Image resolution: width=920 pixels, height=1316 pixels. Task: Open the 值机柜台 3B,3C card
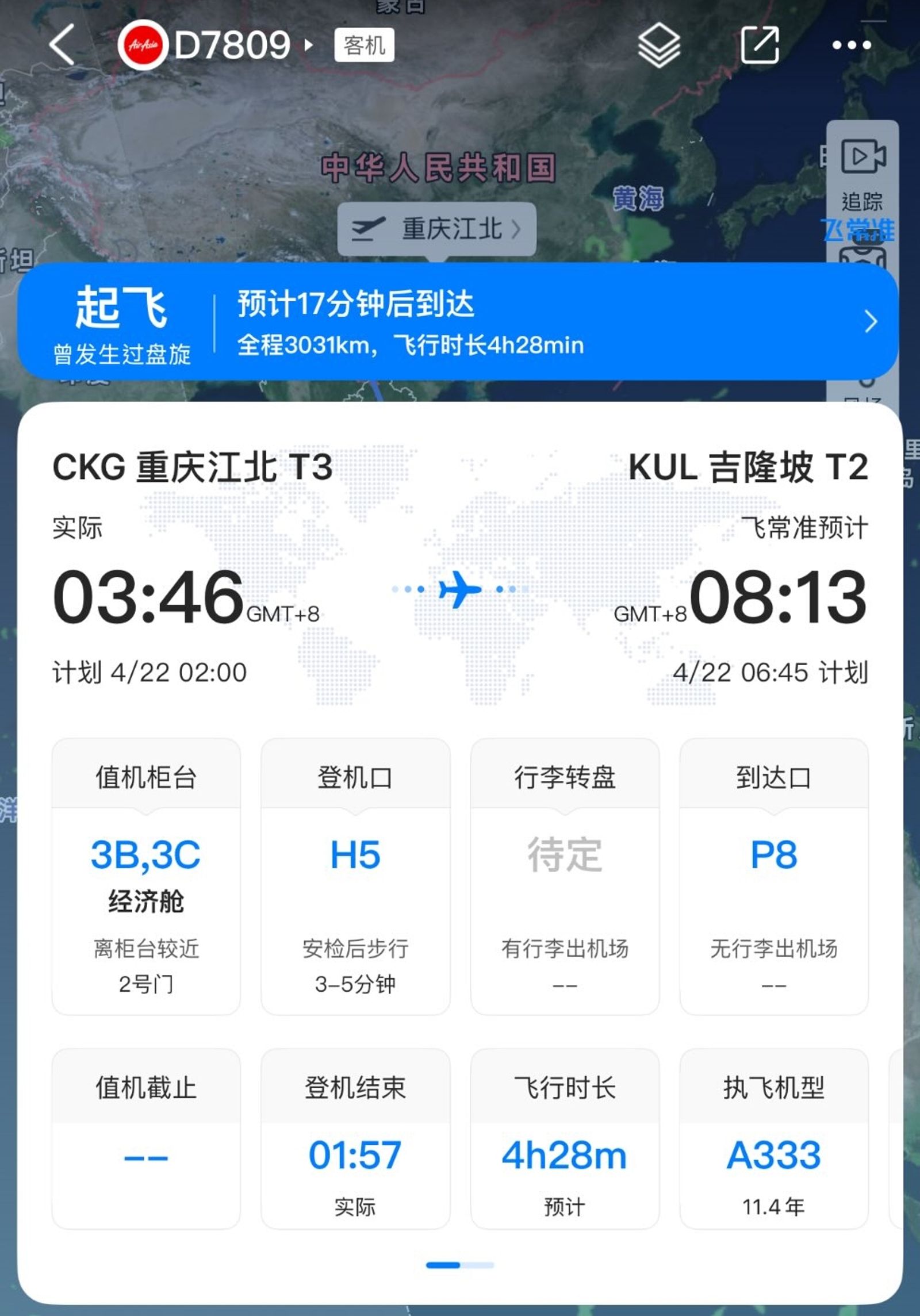146,876
